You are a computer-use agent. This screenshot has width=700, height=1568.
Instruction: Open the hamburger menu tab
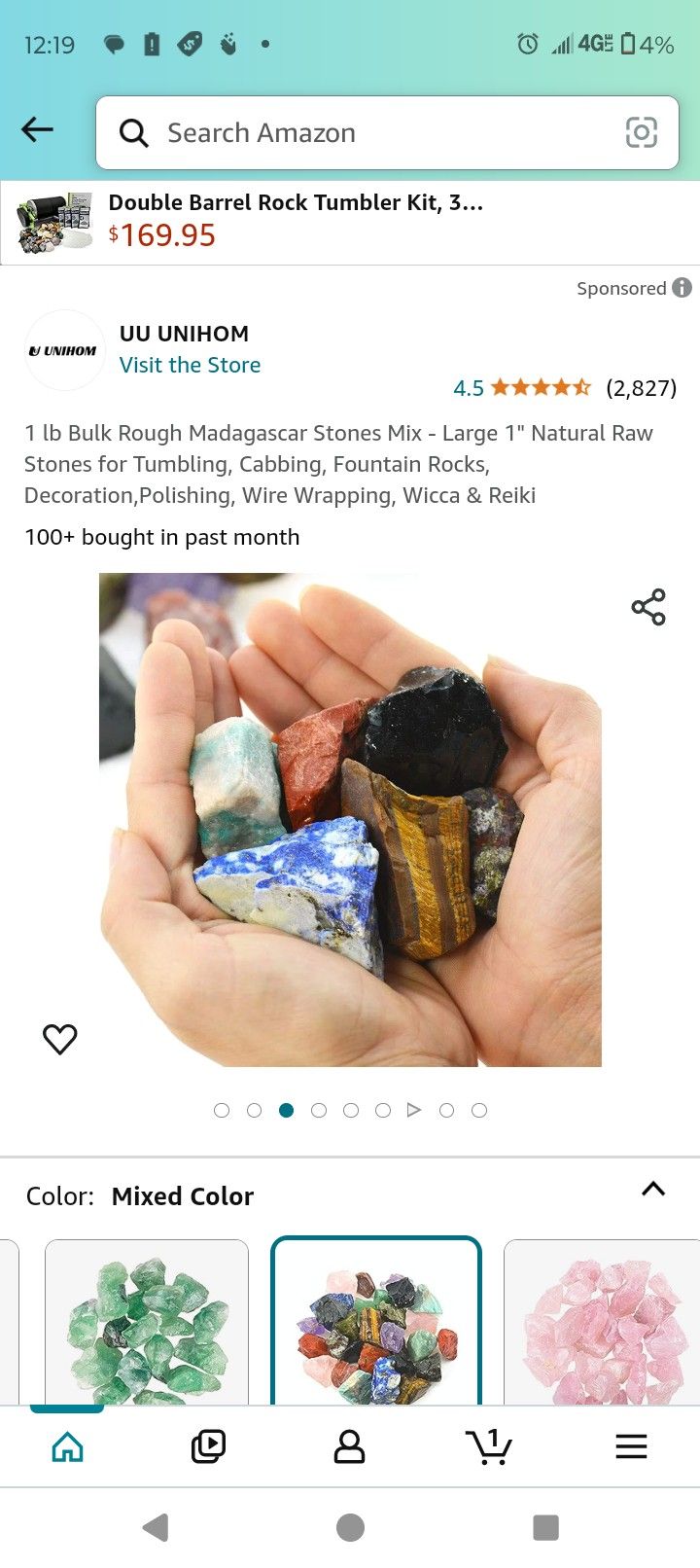point(631,1446)
